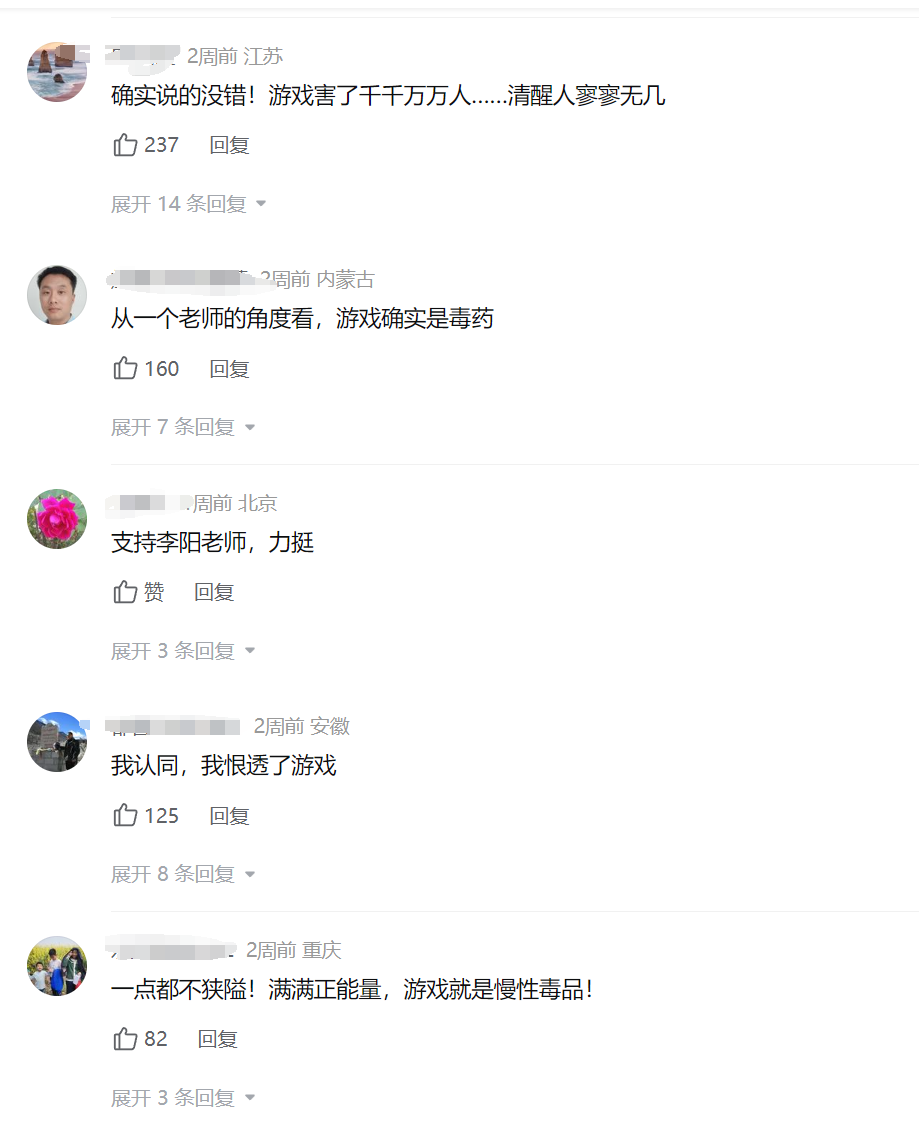Reply to the teacher's 毒药 comment
This screenshot has width=919, height=1121.
[229, 369]
